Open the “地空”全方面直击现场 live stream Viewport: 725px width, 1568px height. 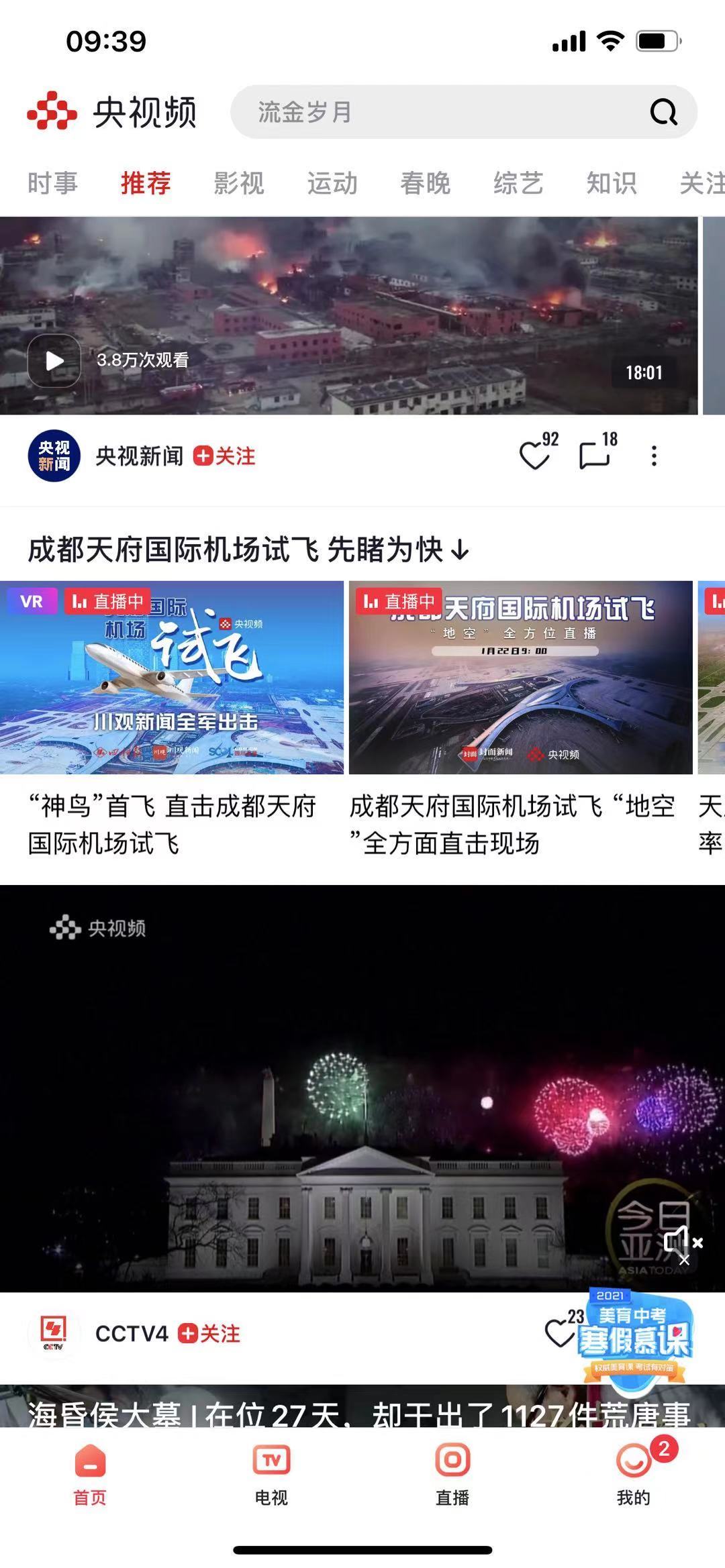(520, 678)
